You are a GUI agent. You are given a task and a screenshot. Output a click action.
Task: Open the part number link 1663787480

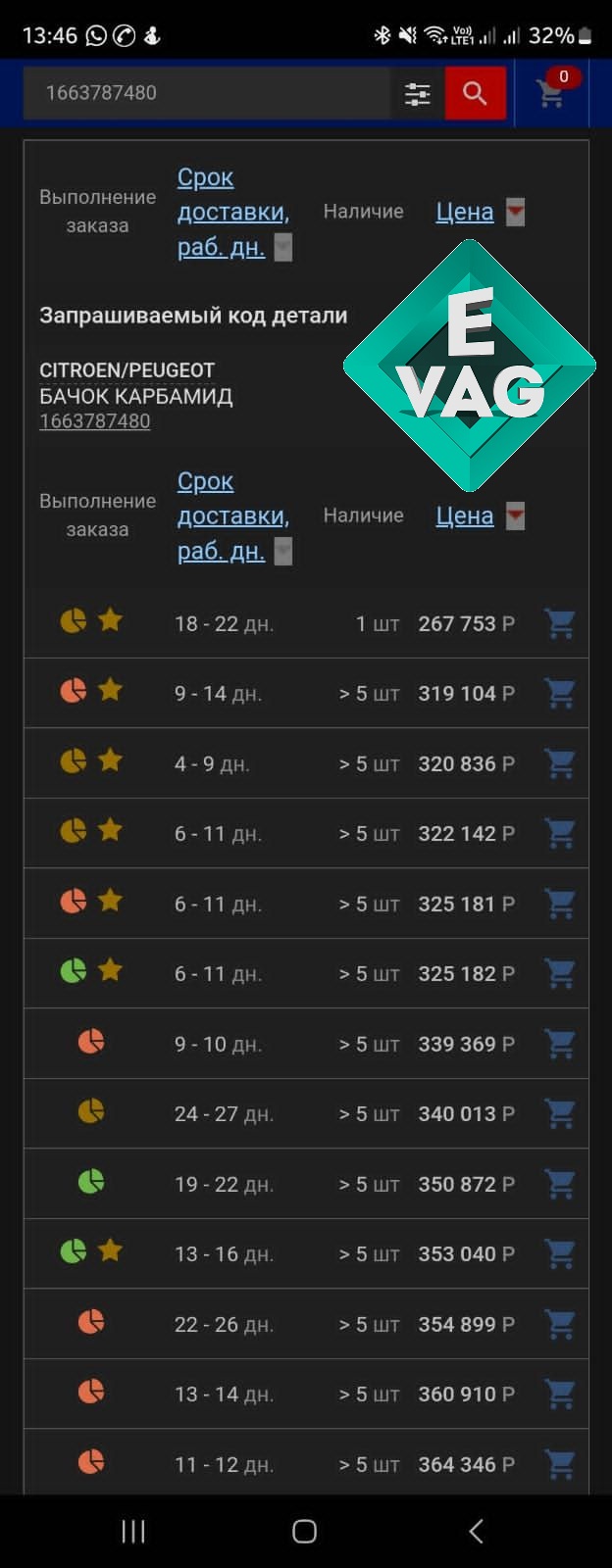[x=94, y=421]
